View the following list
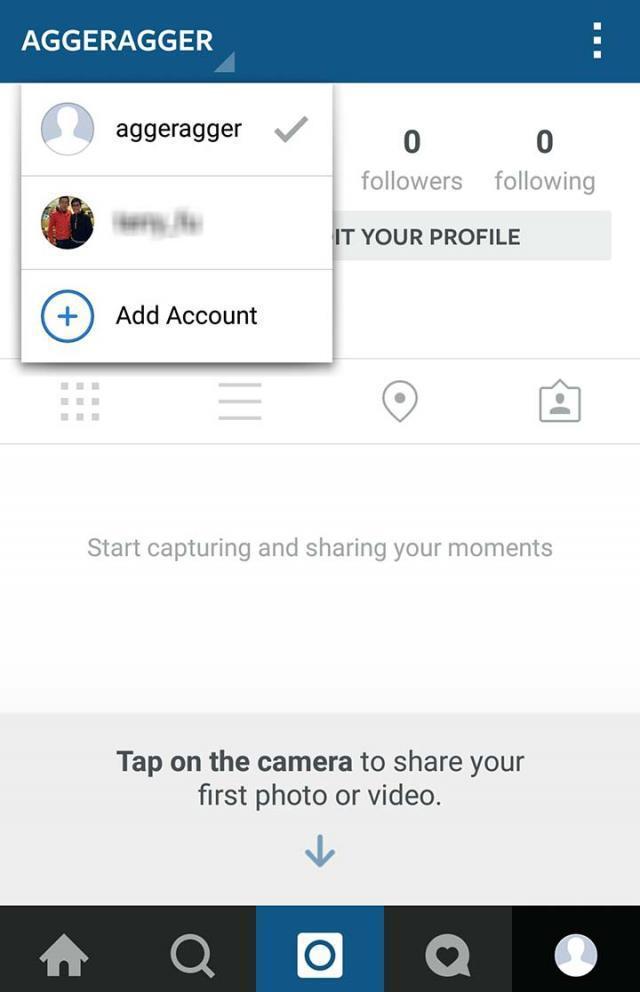640x992 pixels. (544, 160)
